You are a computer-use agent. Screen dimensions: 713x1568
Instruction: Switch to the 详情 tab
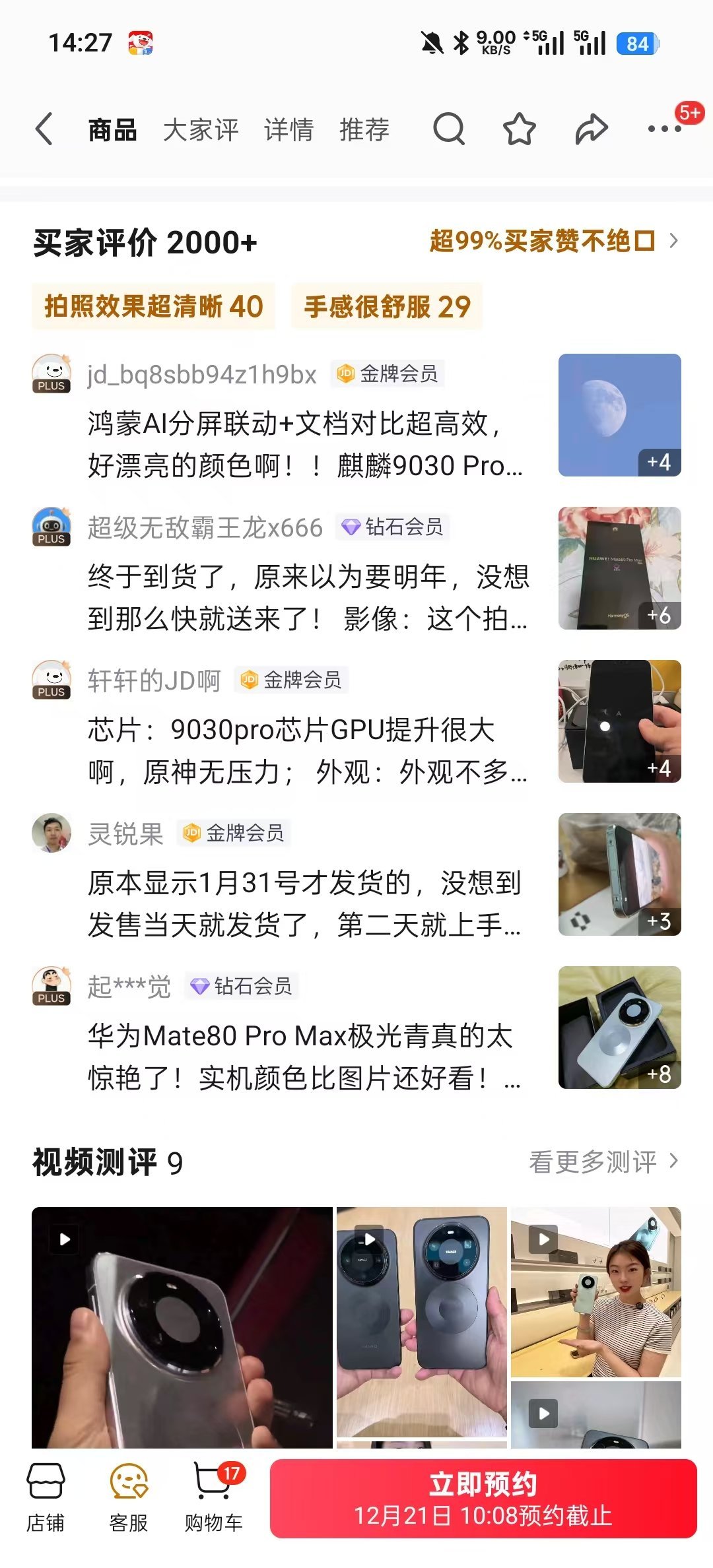pyautogui.click(x=289, y=129)
